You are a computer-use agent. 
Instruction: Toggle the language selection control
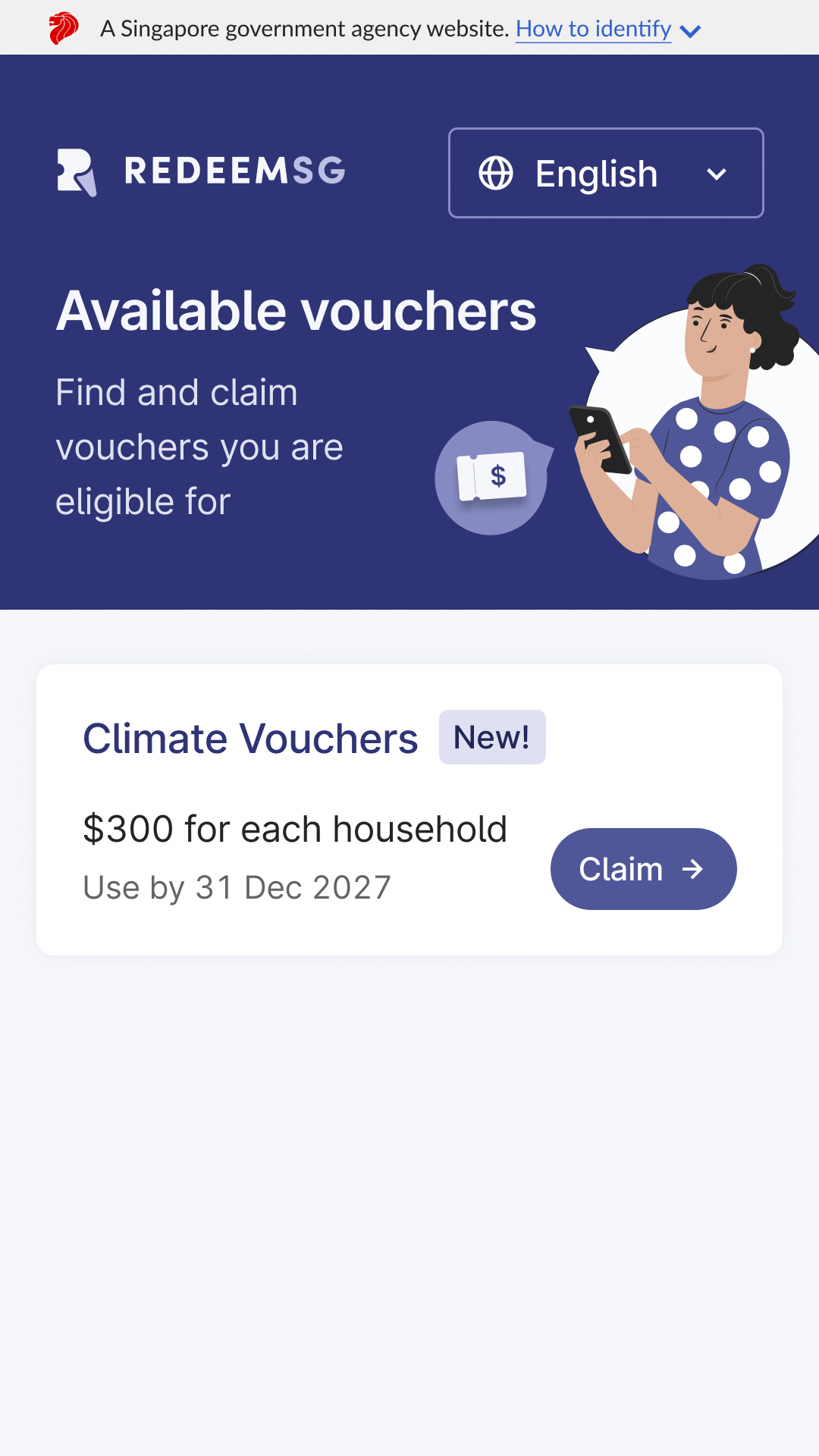[605, 173]
